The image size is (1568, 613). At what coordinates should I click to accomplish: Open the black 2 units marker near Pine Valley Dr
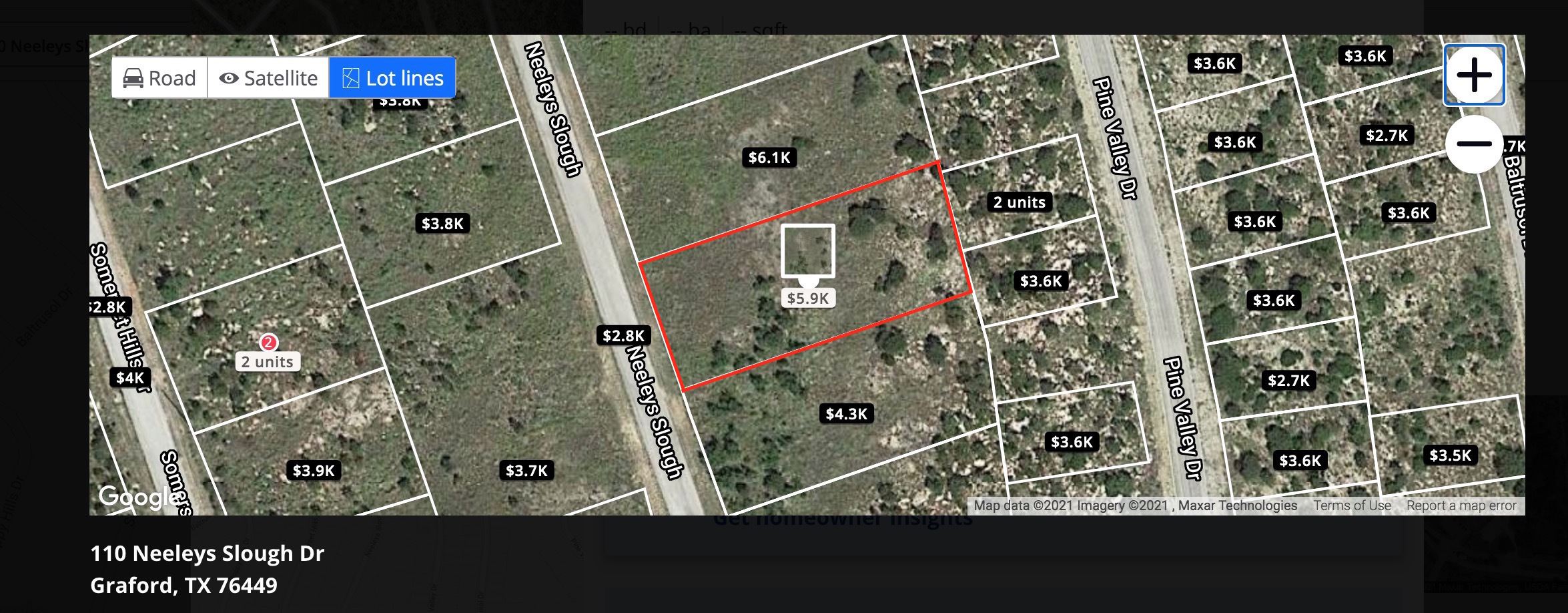(x=1019, y=202)
